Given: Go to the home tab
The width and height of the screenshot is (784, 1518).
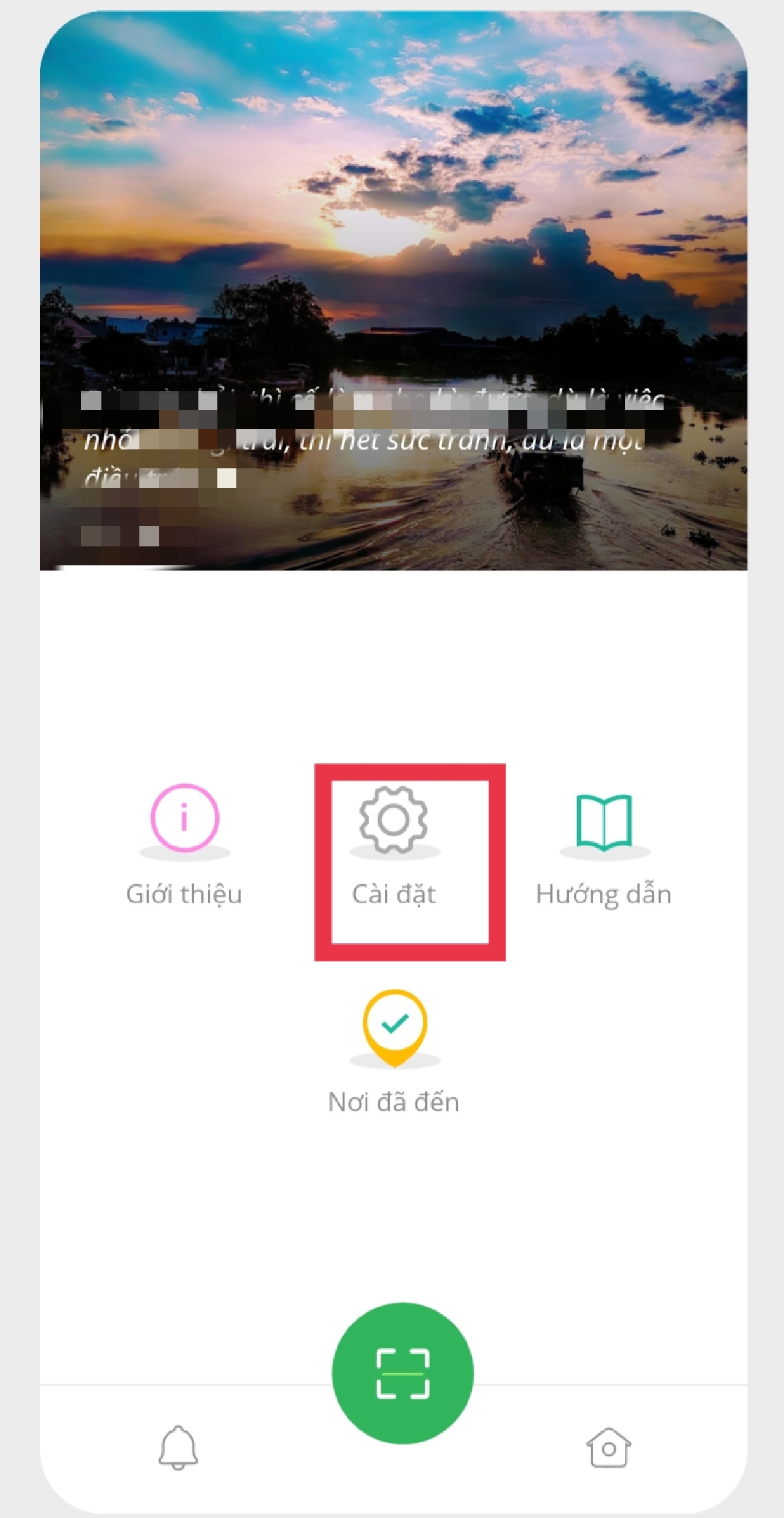Looking at the screenshot, I should [608, 1447].
